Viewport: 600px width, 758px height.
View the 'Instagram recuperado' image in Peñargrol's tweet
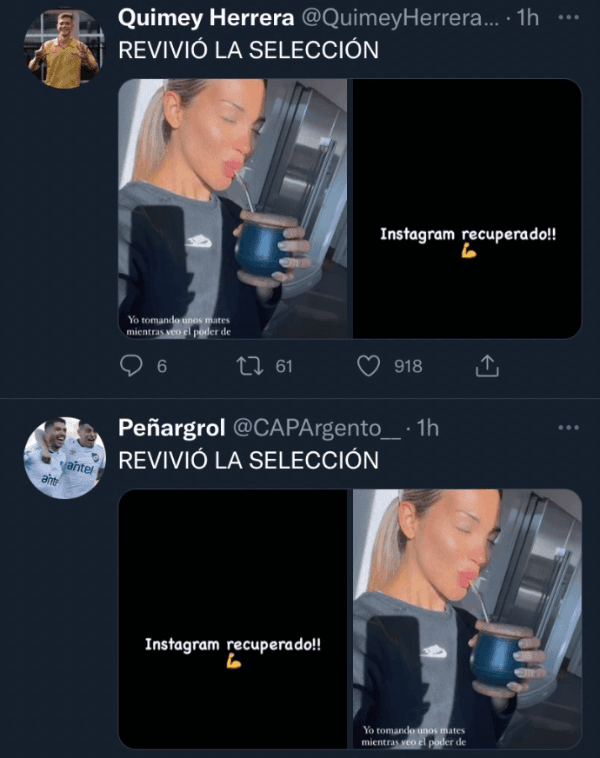[233, 618]
